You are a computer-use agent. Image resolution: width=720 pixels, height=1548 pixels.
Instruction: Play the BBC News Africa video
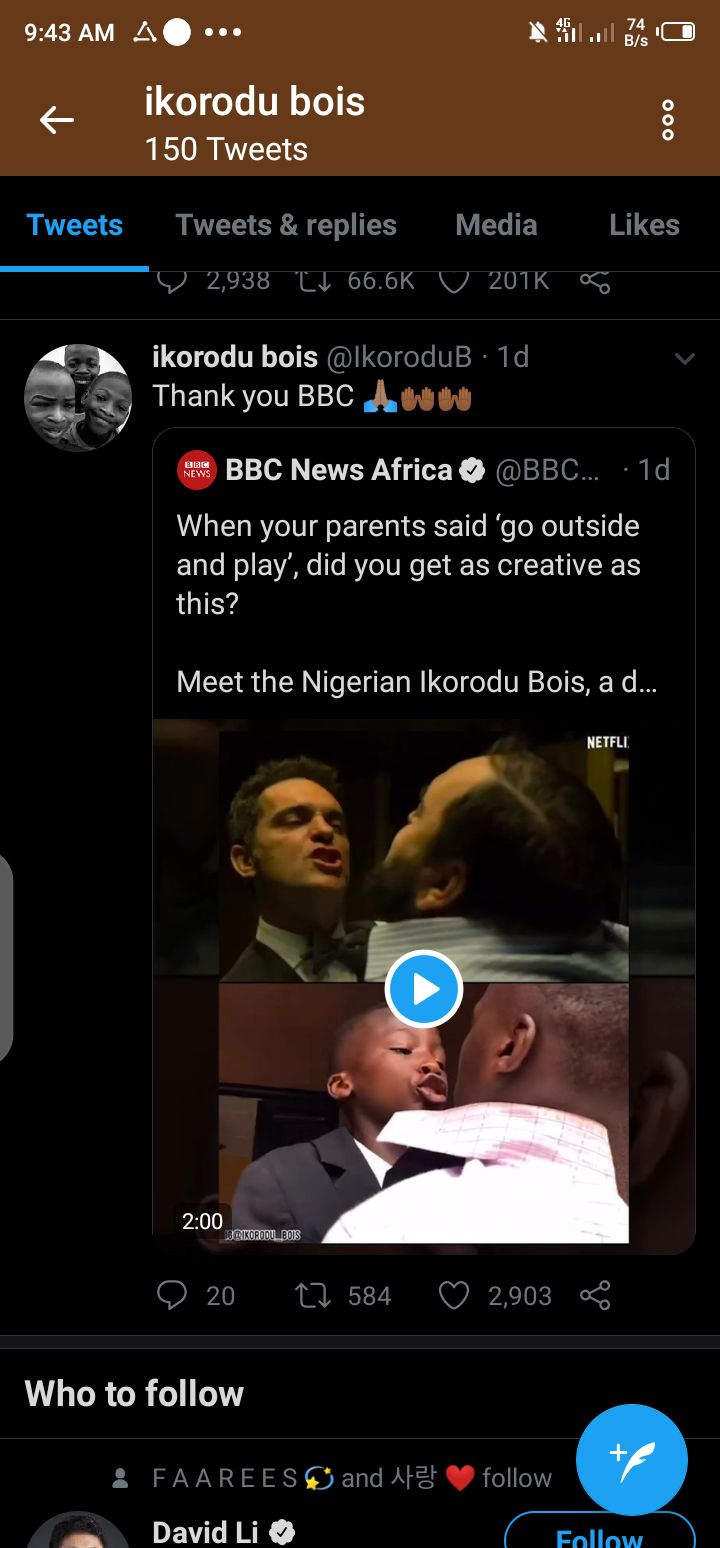click(424, 989)
